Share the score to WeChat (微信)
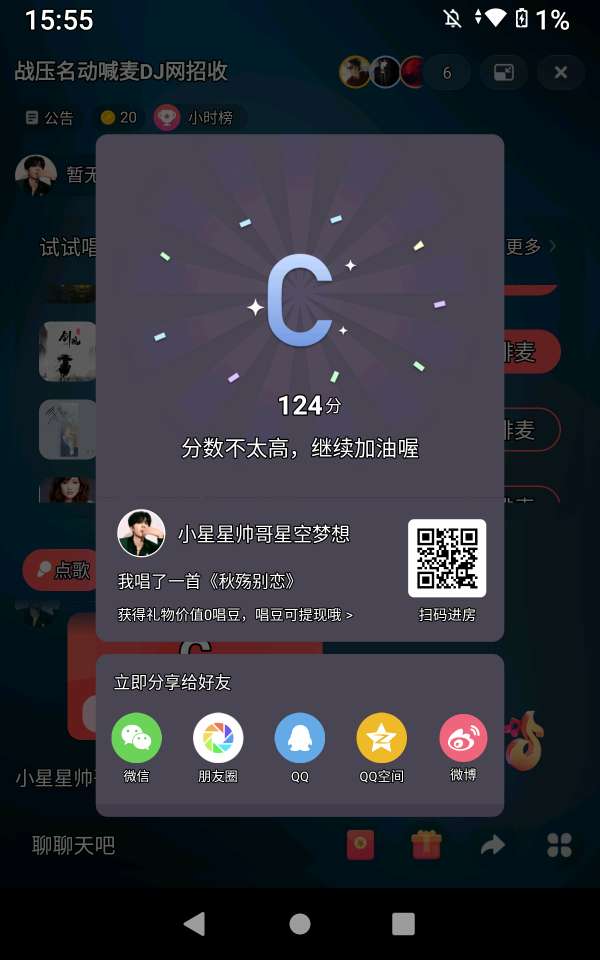Image resolution: width=600 pixels, height=960 pixels. click(x=136, y=739)
